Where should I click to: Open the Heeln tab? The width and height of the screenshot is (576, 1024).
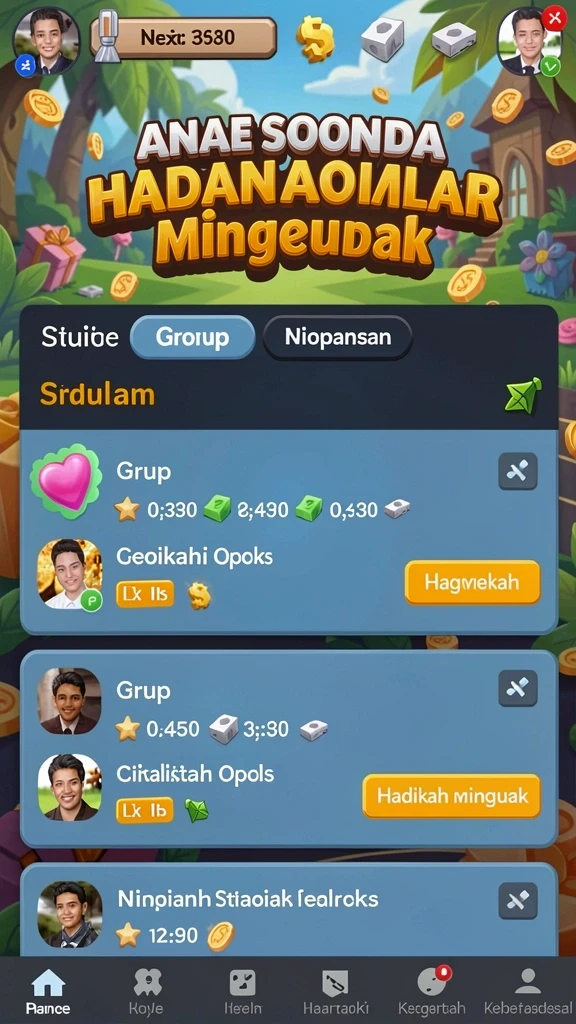click(x=243, y=990)
